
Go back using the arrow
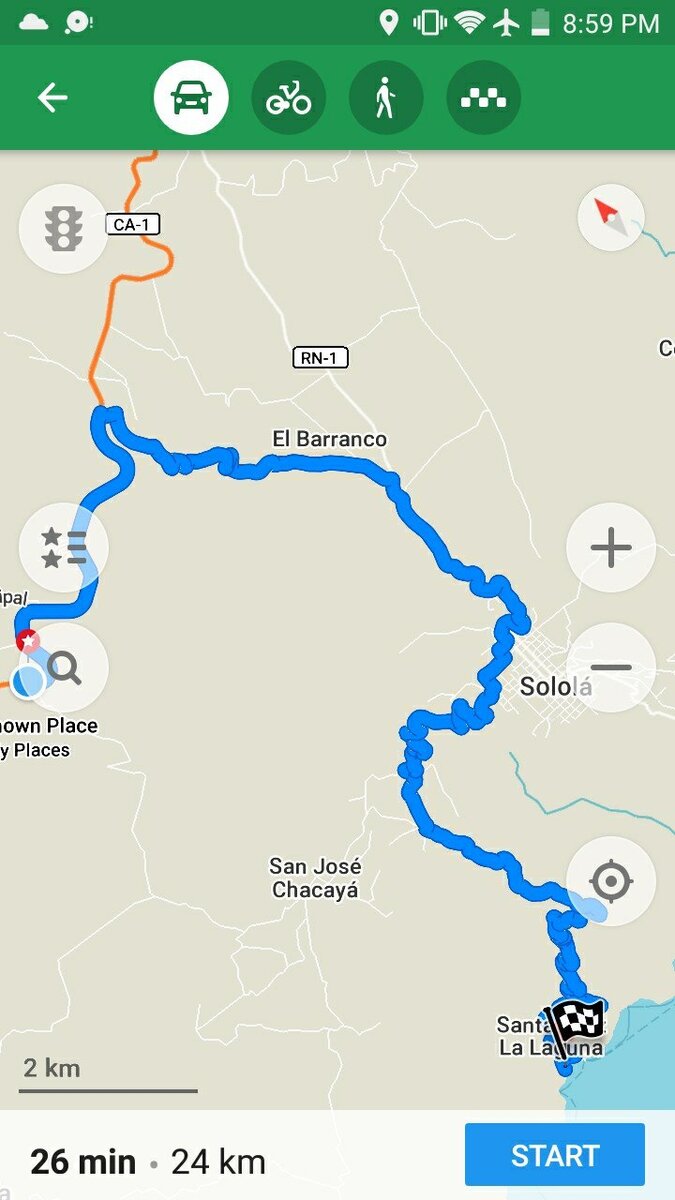52,98
